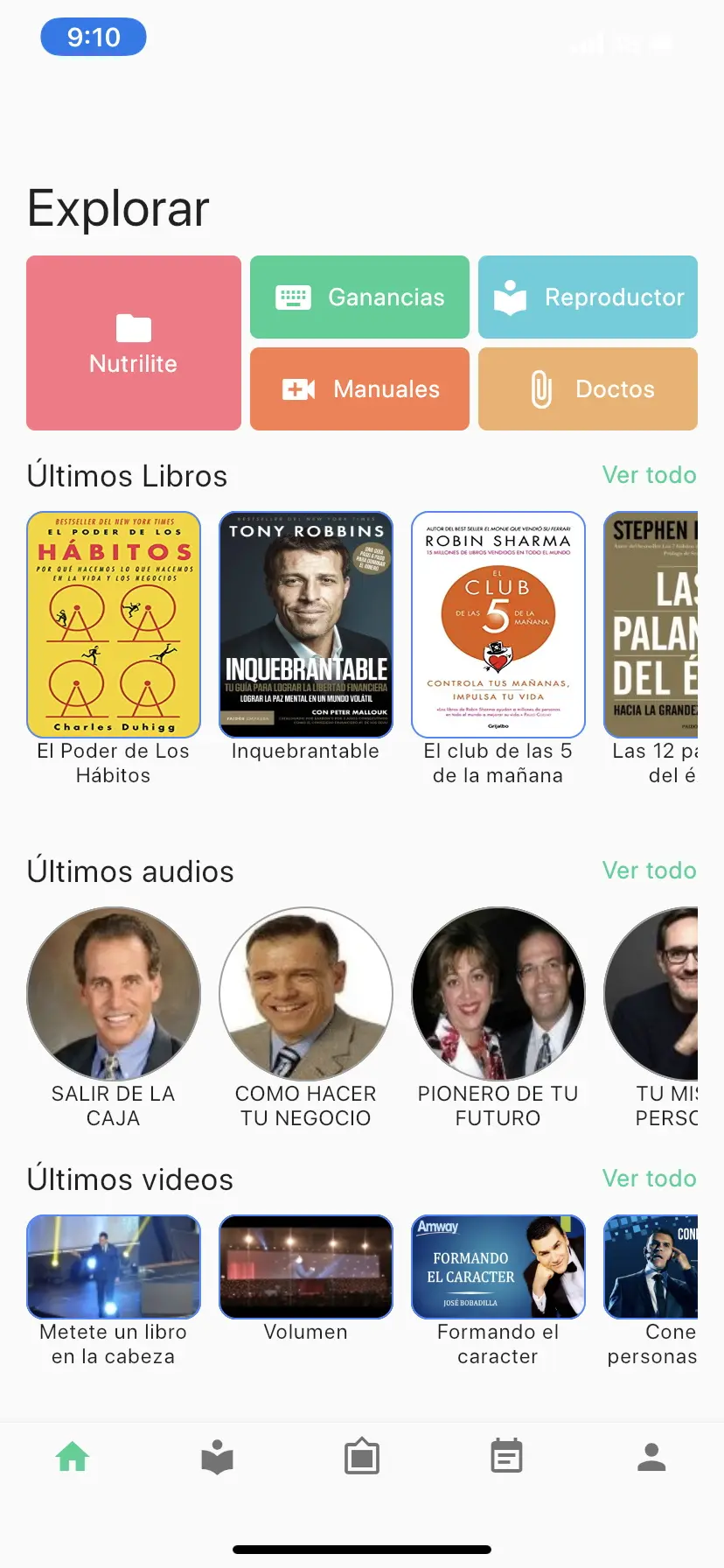Open the Volumen video
This screenshot has height=1568, width=724.
tap(306, 1267)
